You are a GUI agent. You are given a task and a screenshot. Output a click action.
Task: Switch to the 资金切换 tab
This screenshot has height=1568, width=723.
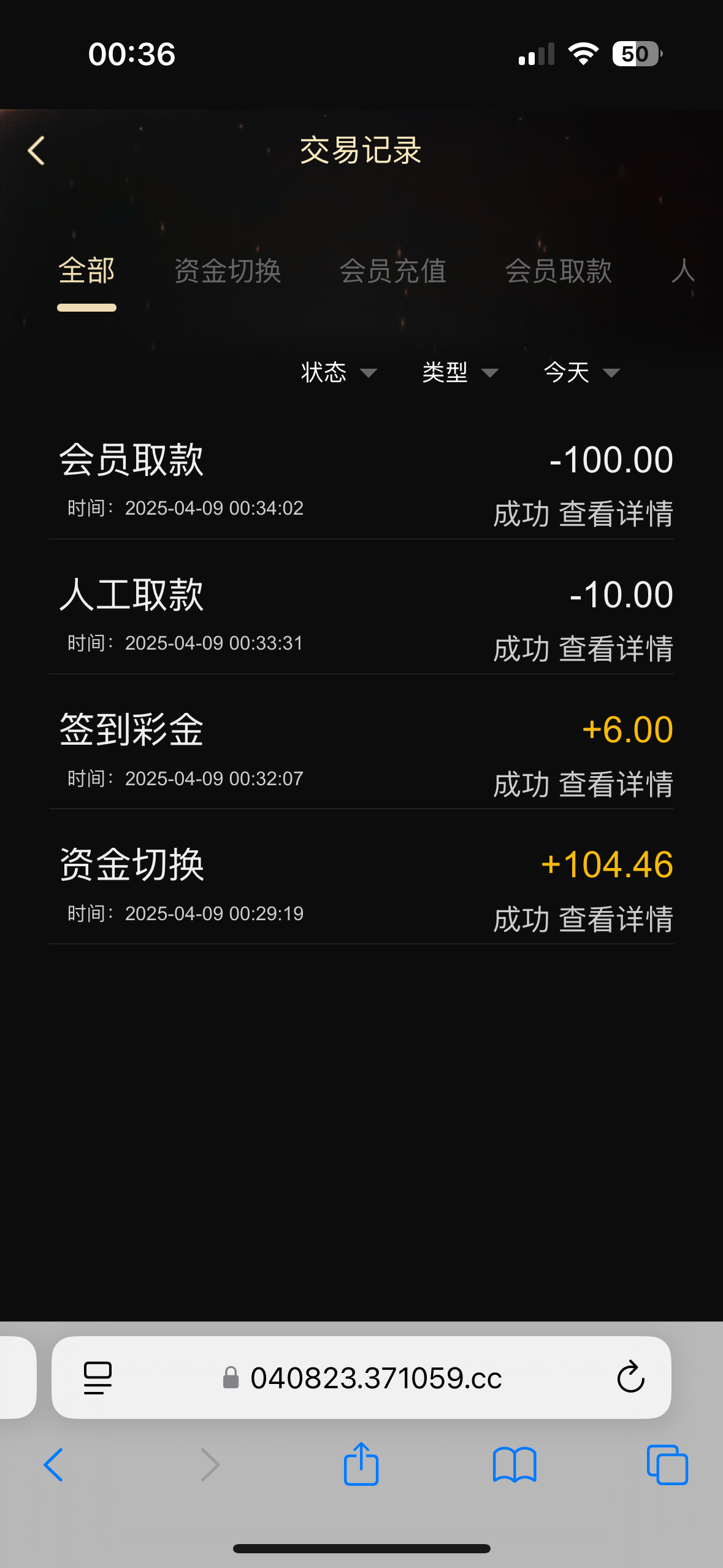[228, 271]
